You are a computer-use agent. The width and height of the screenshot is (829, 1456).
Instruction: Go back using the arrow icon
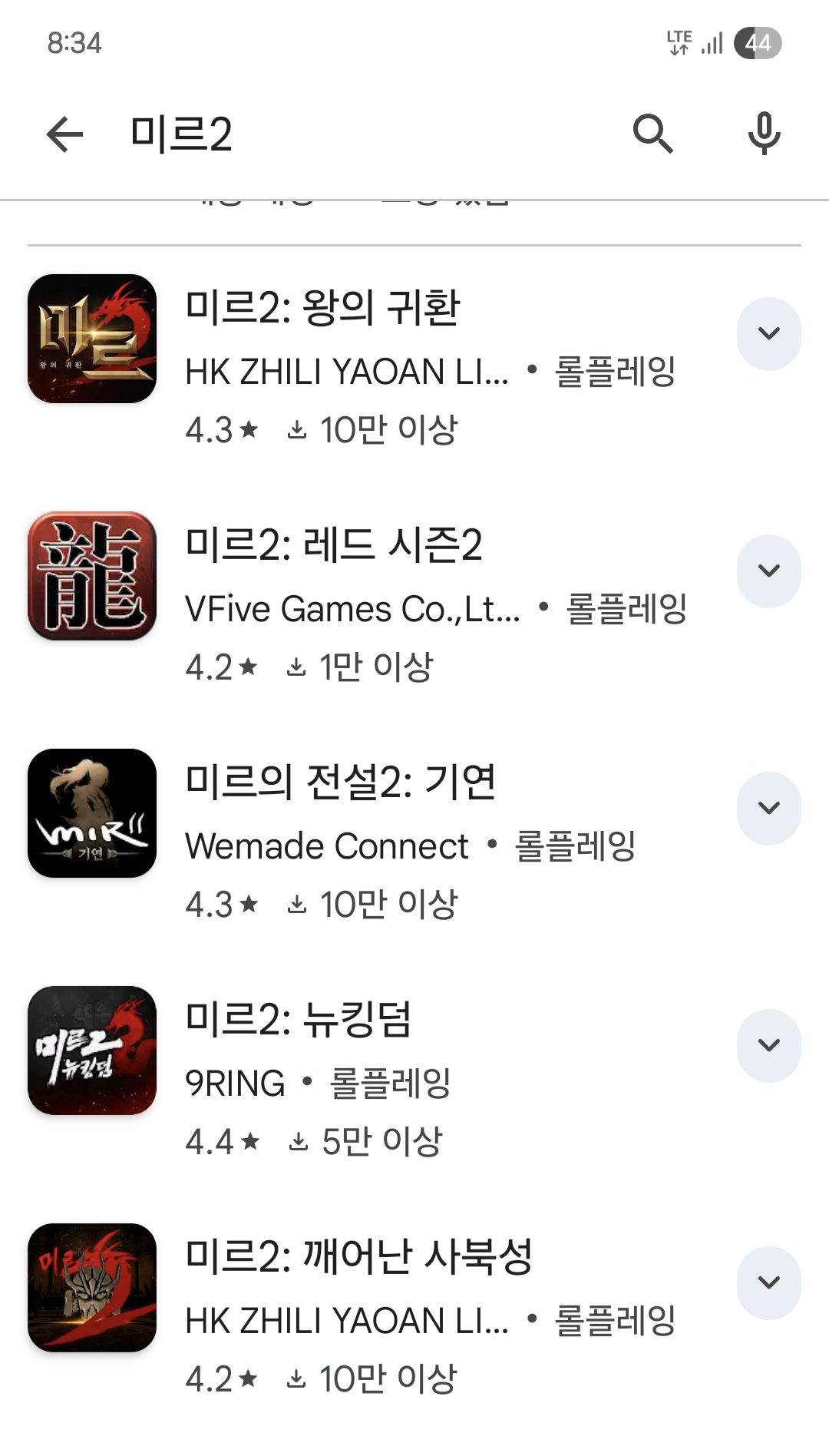[x=64, y=134]
